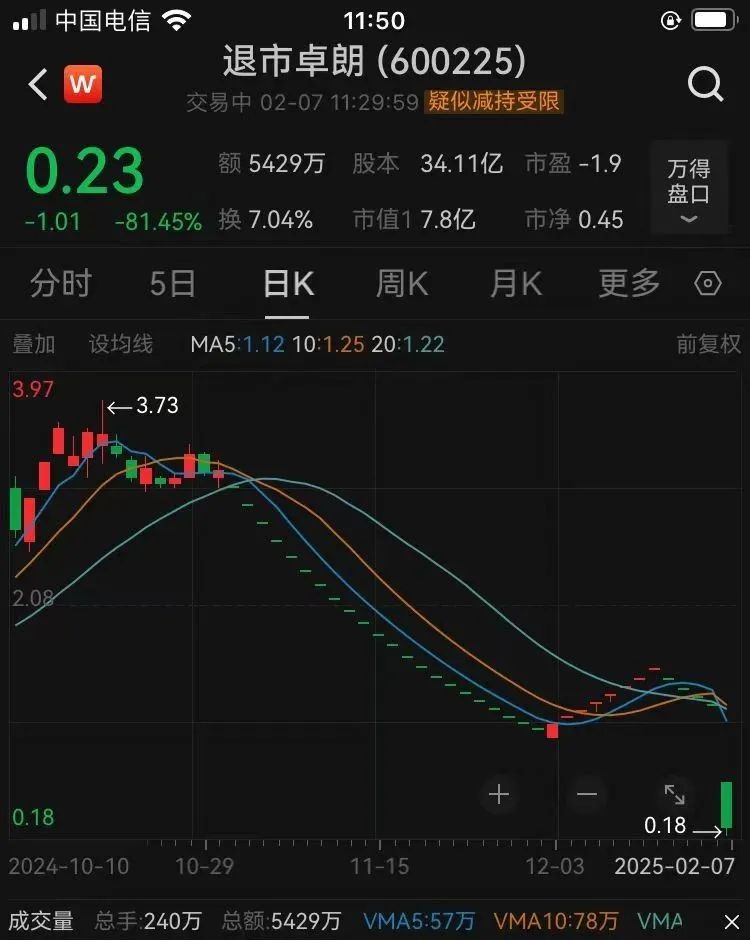The image size is (750, 940).
Task: Open the 更多 chart options
Action: click(x=629, y=284)
